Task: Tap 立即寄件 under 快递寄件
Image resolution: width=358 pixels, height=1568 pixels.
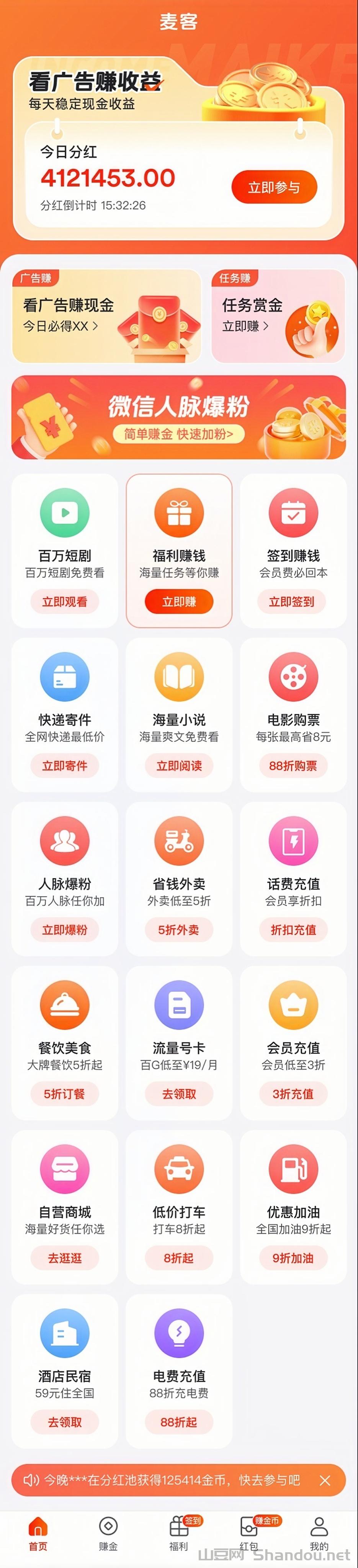Action: (x=65, y=766)
